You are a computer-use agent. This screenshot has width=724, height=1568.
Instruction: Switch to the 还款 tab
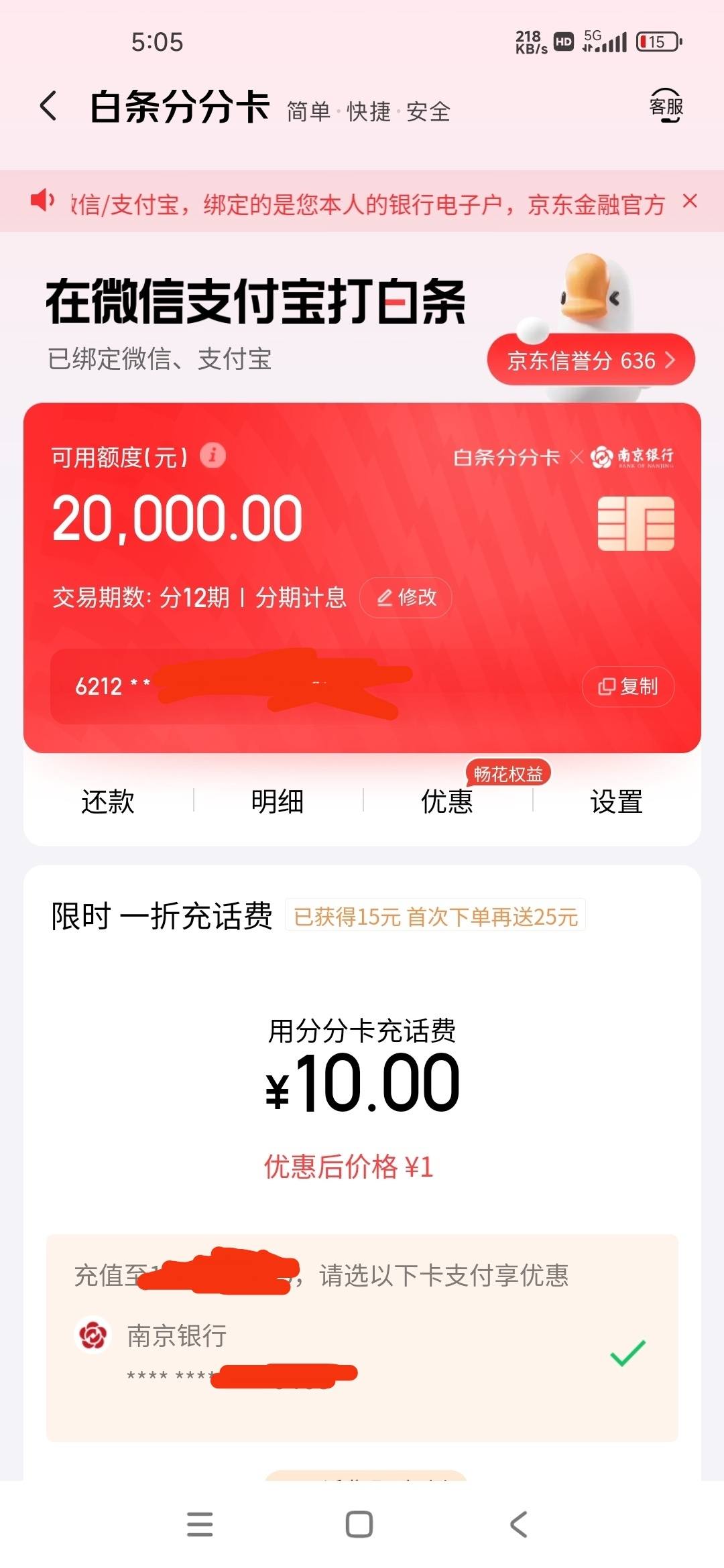(x=109, y=801)
